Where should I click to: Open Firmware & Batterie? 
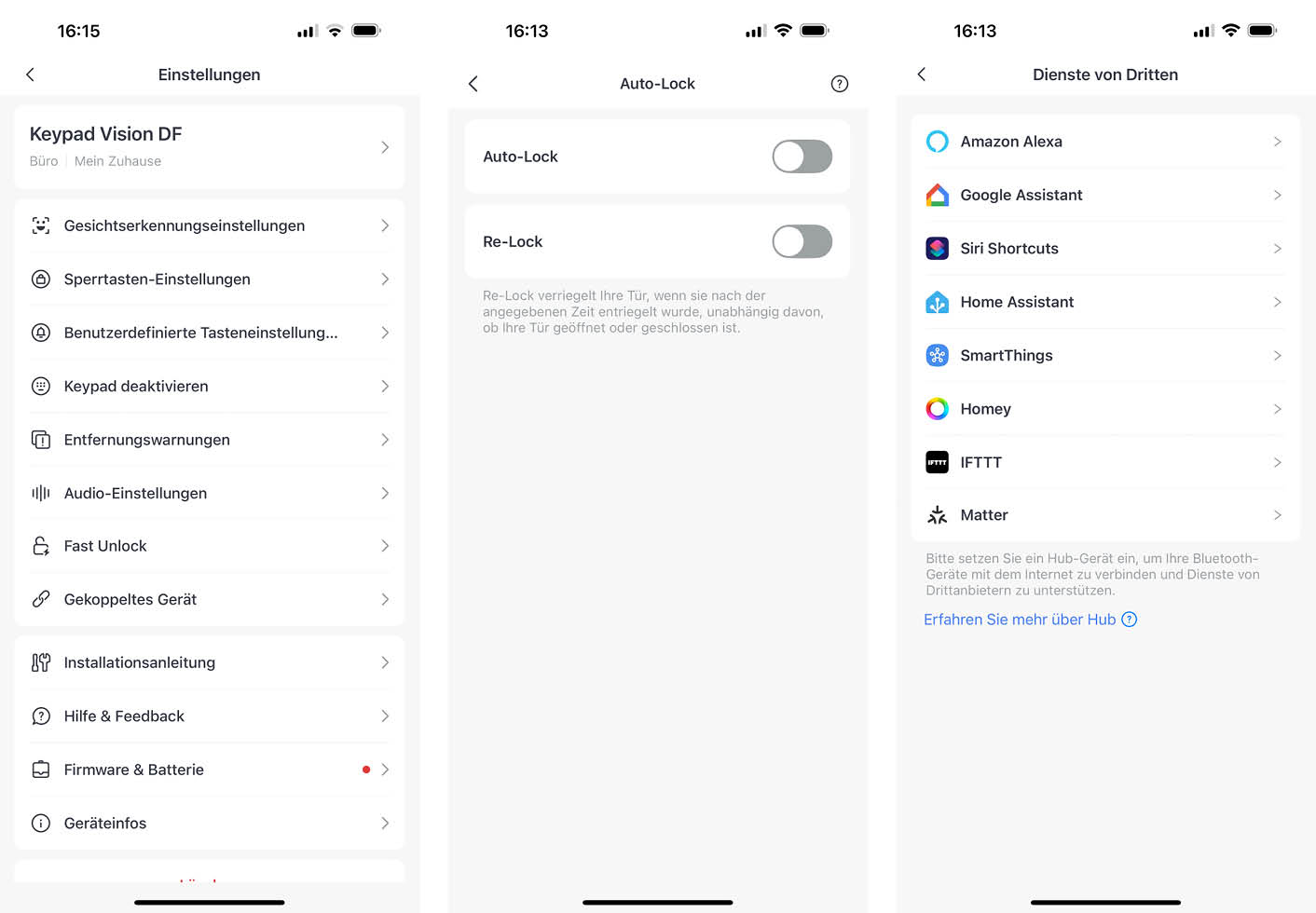pos(209,770)
